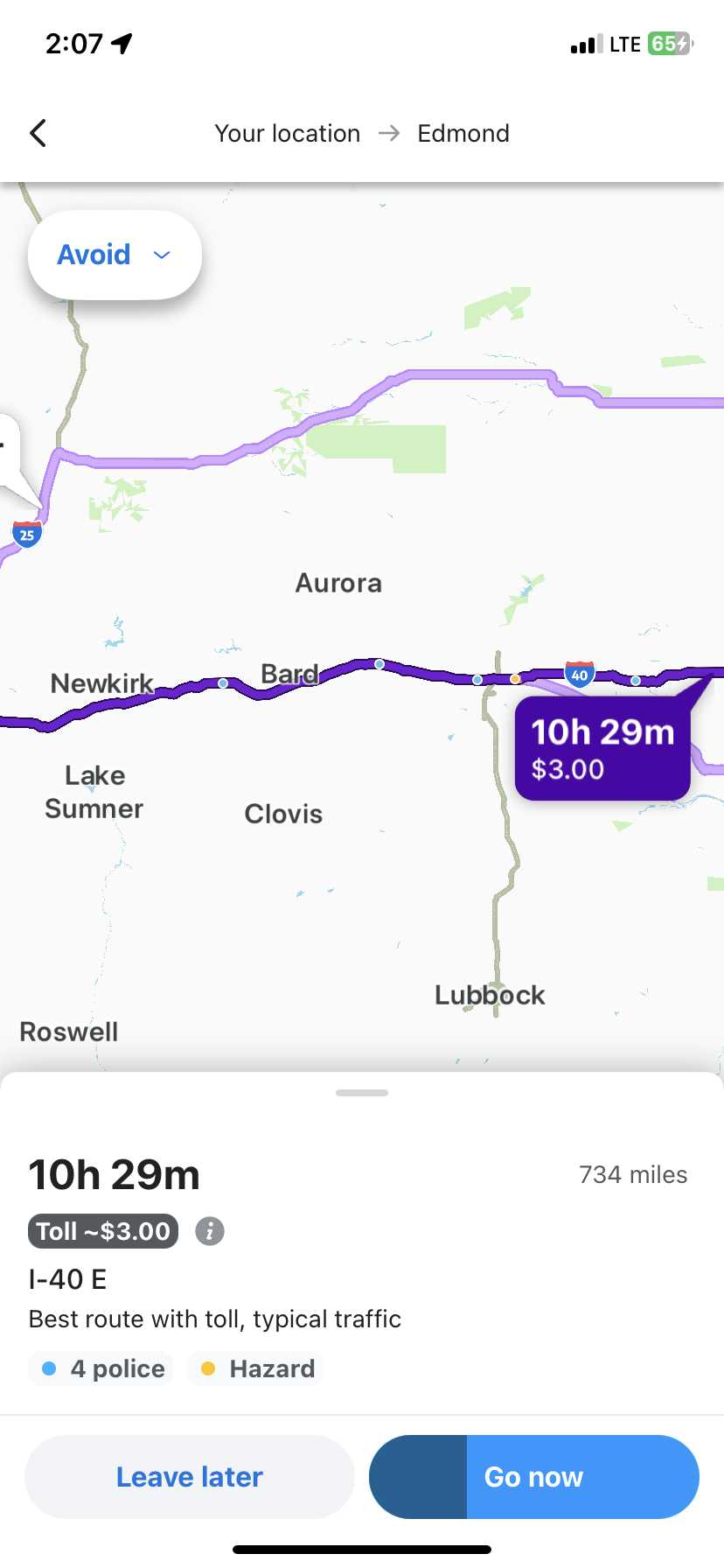This screenshot has width=724, height=1568.
Task: Select the 10h 29m route label on the map
Action: 602,749
